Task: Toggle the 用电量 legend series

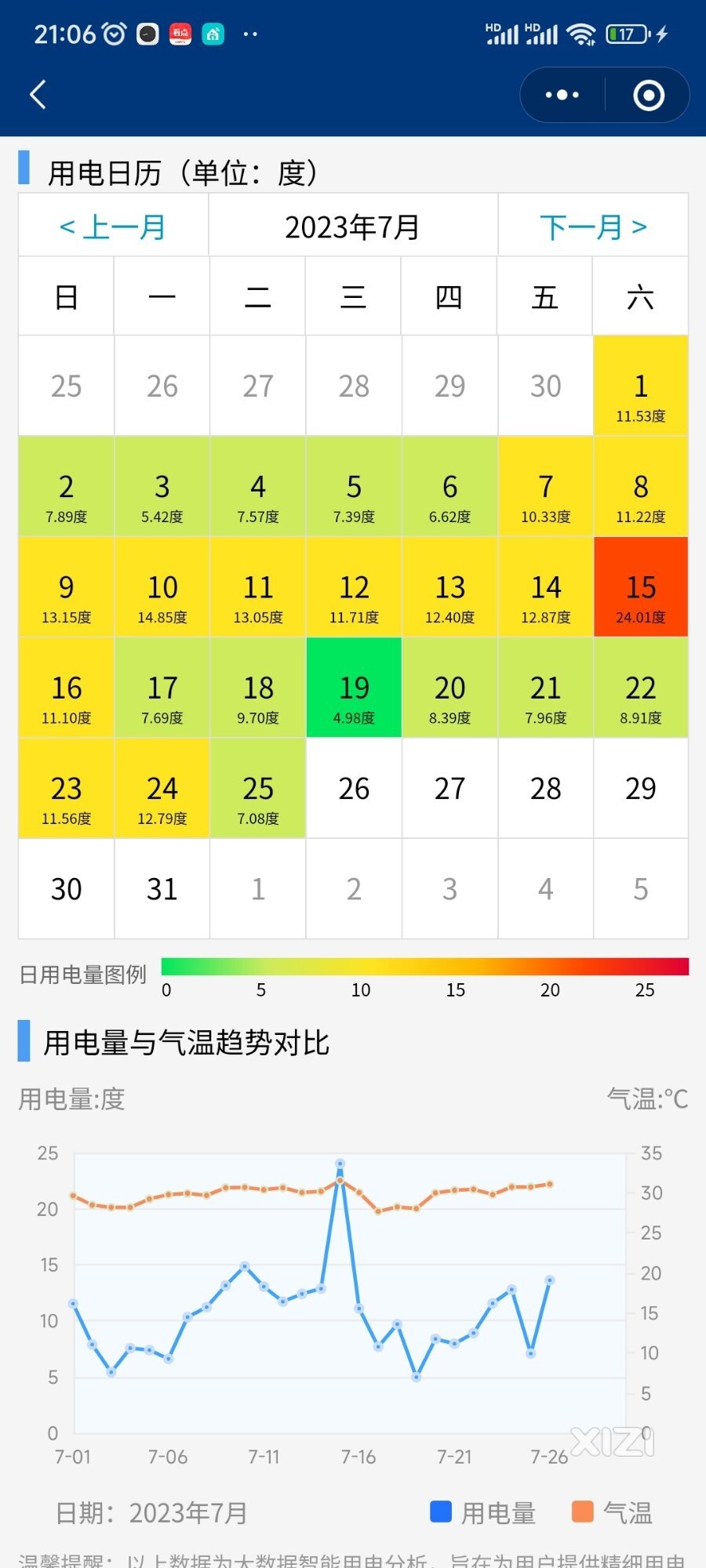Action: click(x=483, y=1512)
